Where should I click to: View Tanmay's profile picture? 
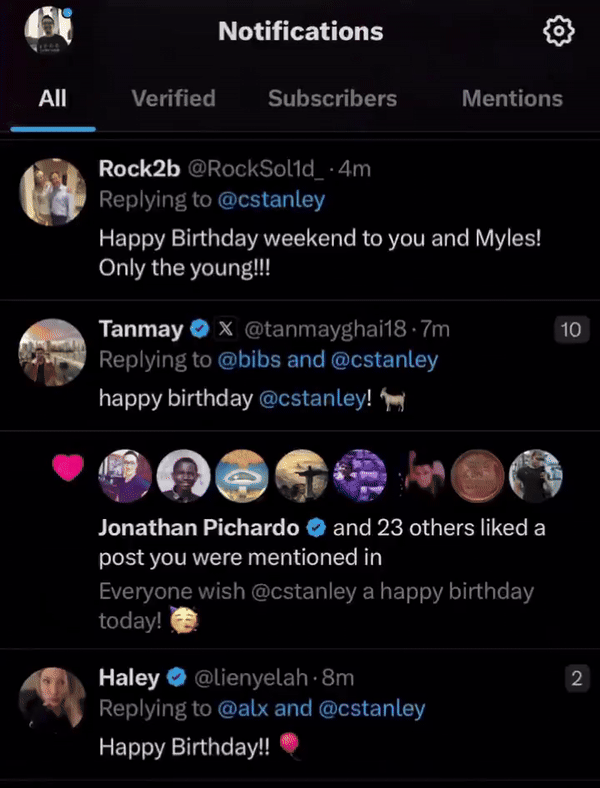click(x=53, y=352)
